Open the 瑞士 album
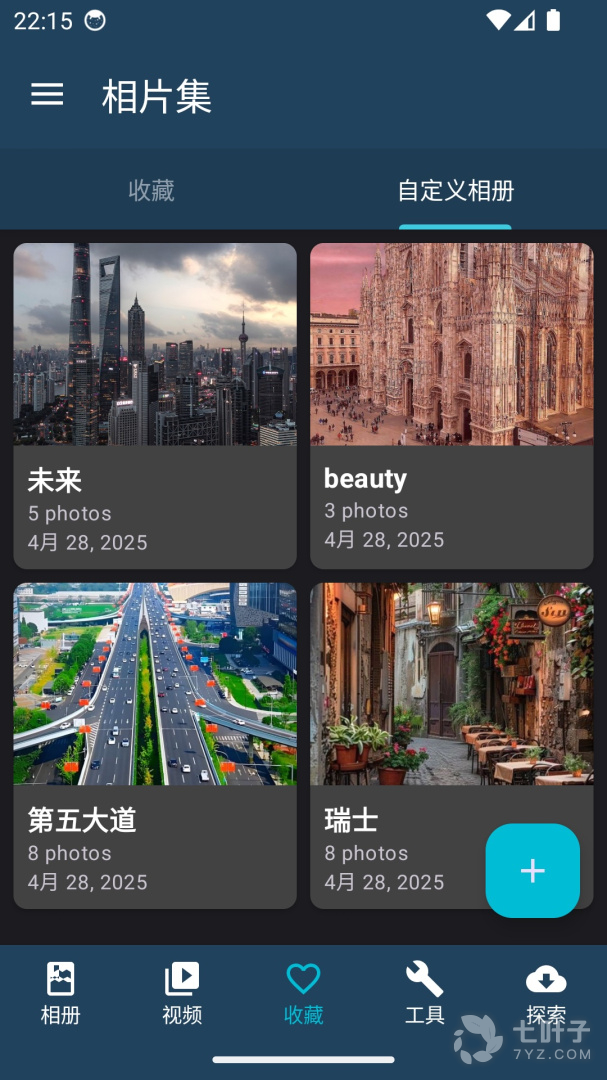This screenshot has width=607, height=1080. point(400,745)
